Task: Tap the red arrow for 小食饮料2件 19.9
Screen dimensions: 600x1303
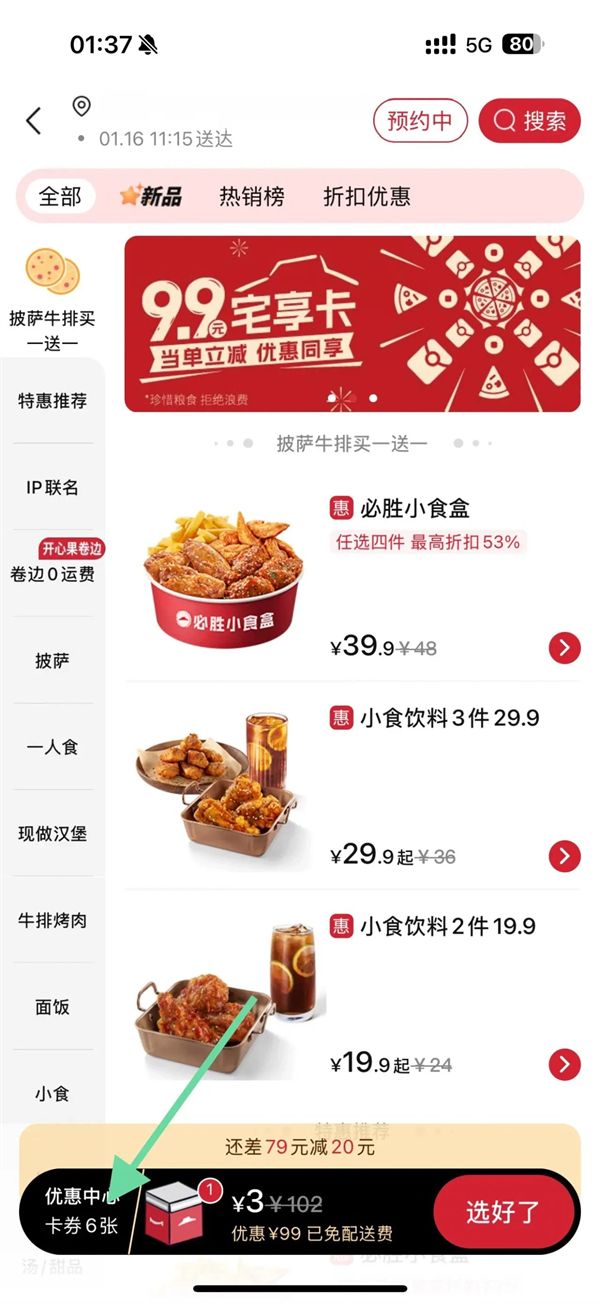Action: tap(564, 1063)
